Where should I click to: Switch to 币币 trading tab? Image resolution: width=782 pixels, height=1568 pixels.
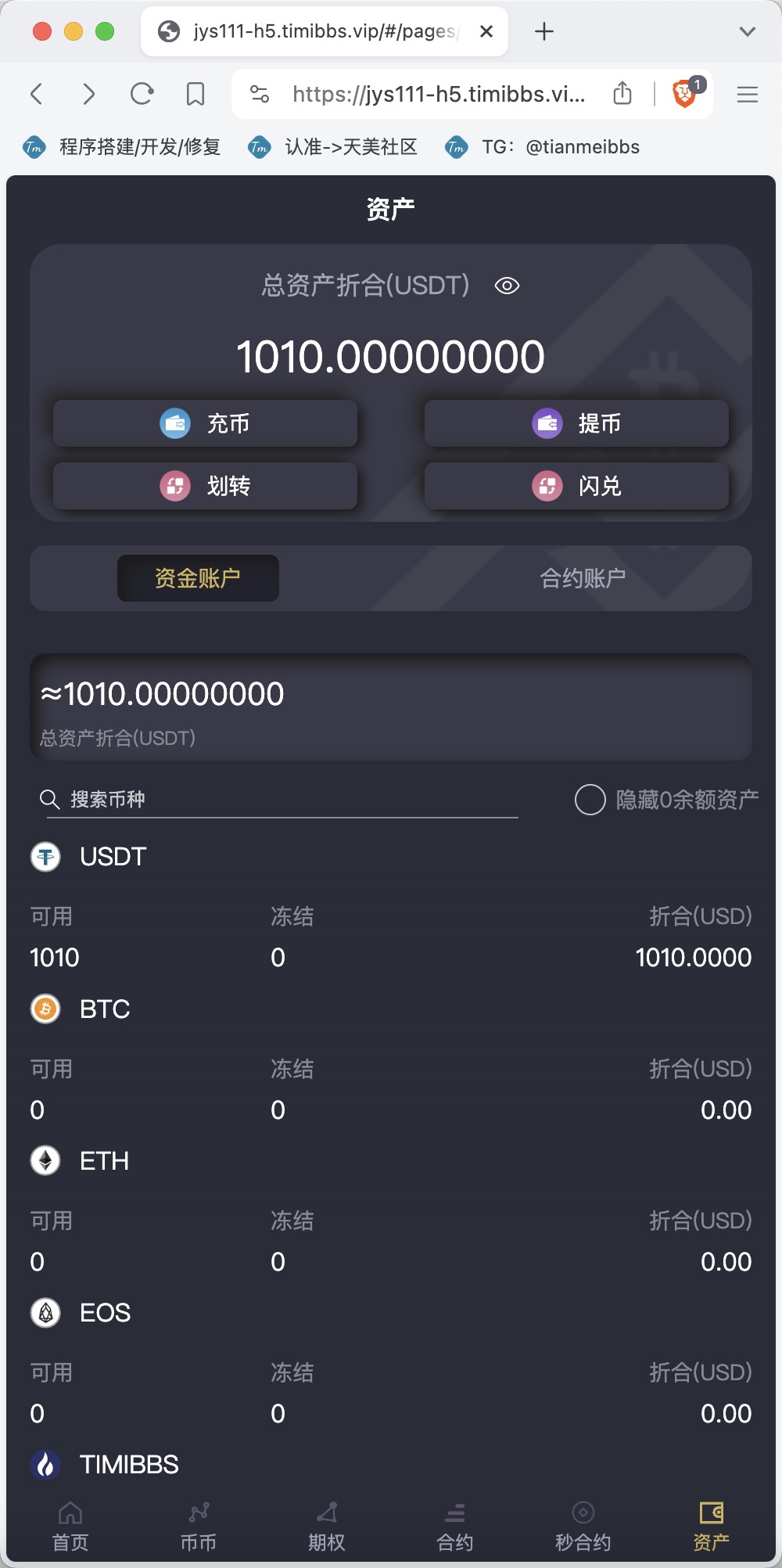click(199, 1527)
